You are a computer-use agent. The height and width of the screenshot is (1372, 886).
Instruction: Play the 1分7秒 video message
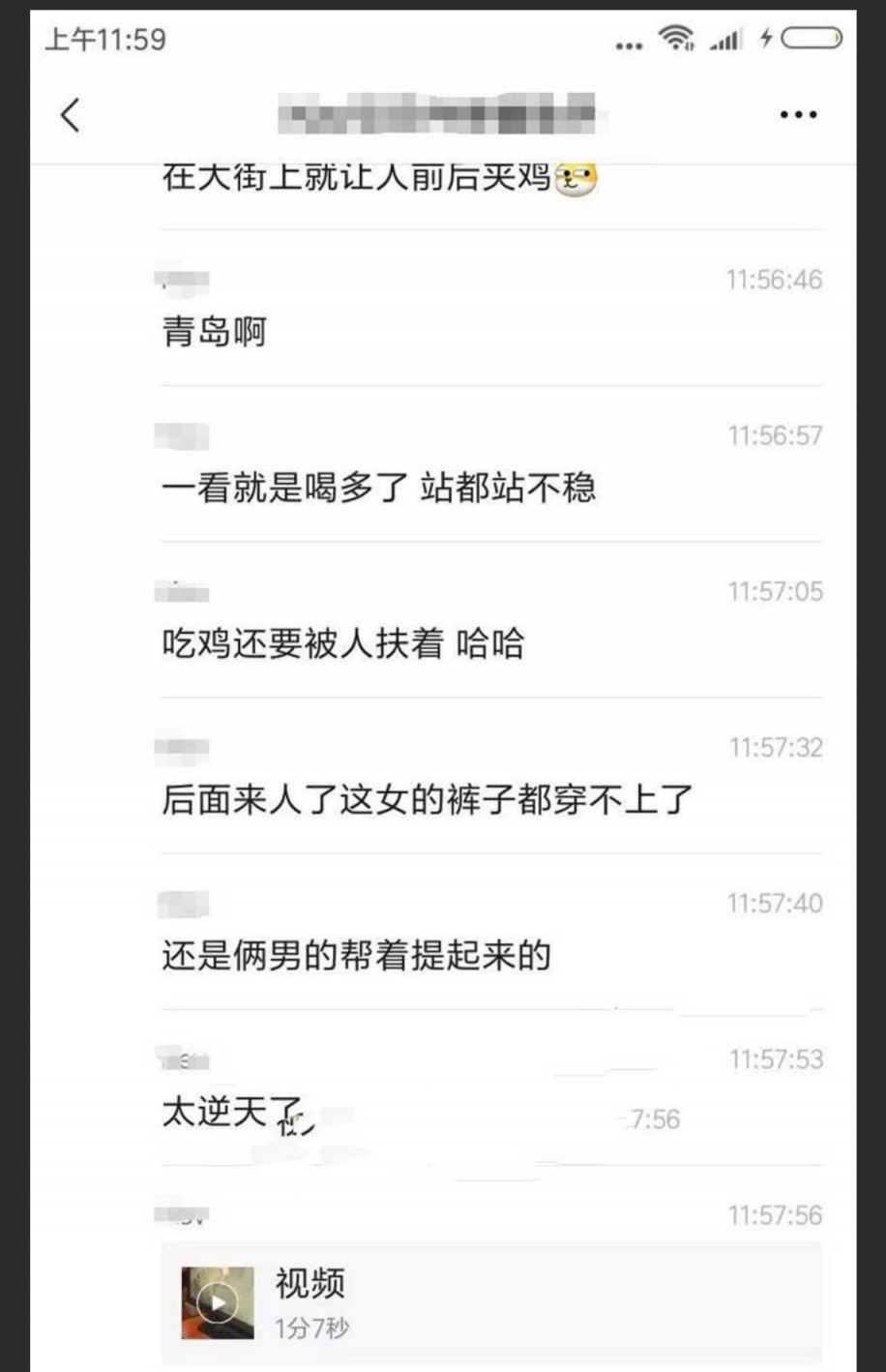point(218,1301)
